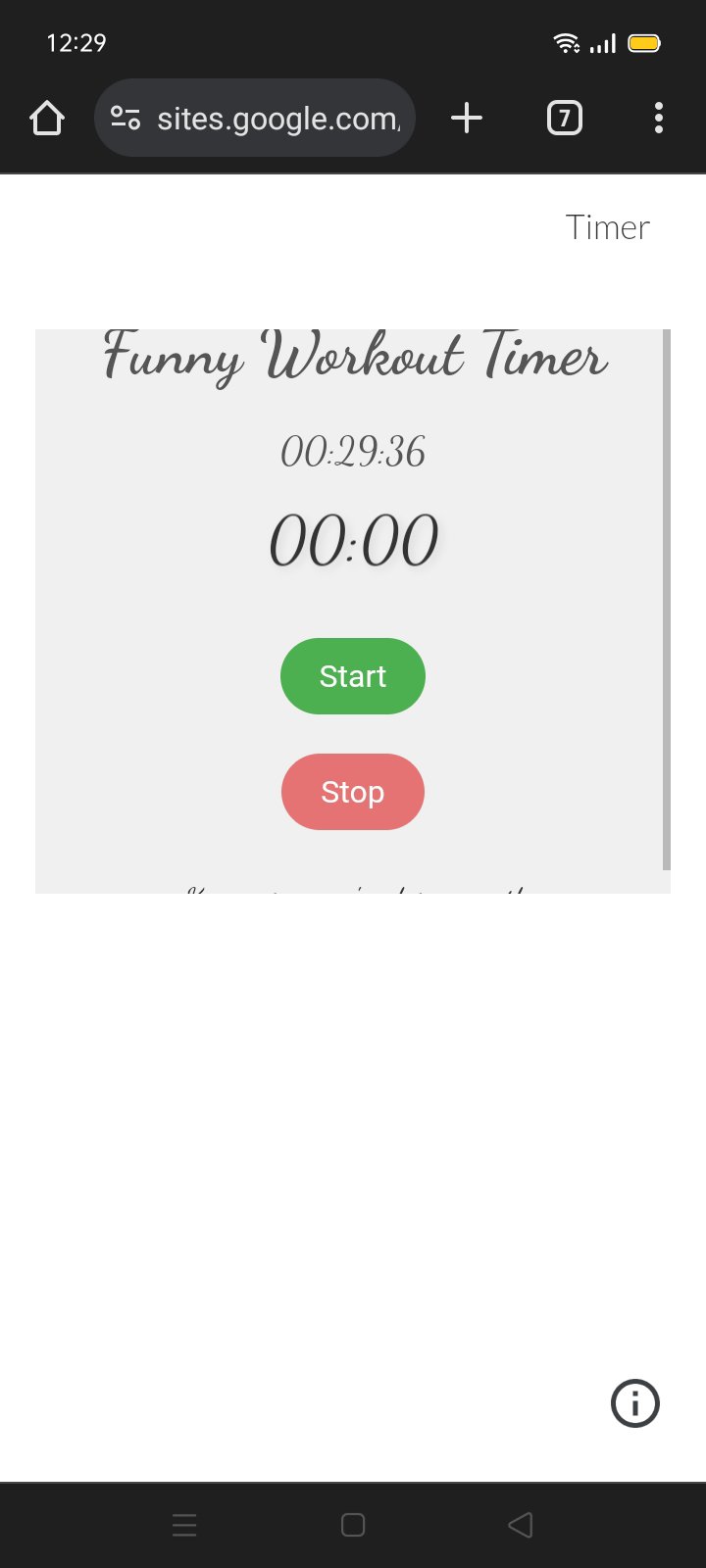Tap the Home icon in the browser toolbar
Screen dimensions: 706x1568
pos(46,118)
